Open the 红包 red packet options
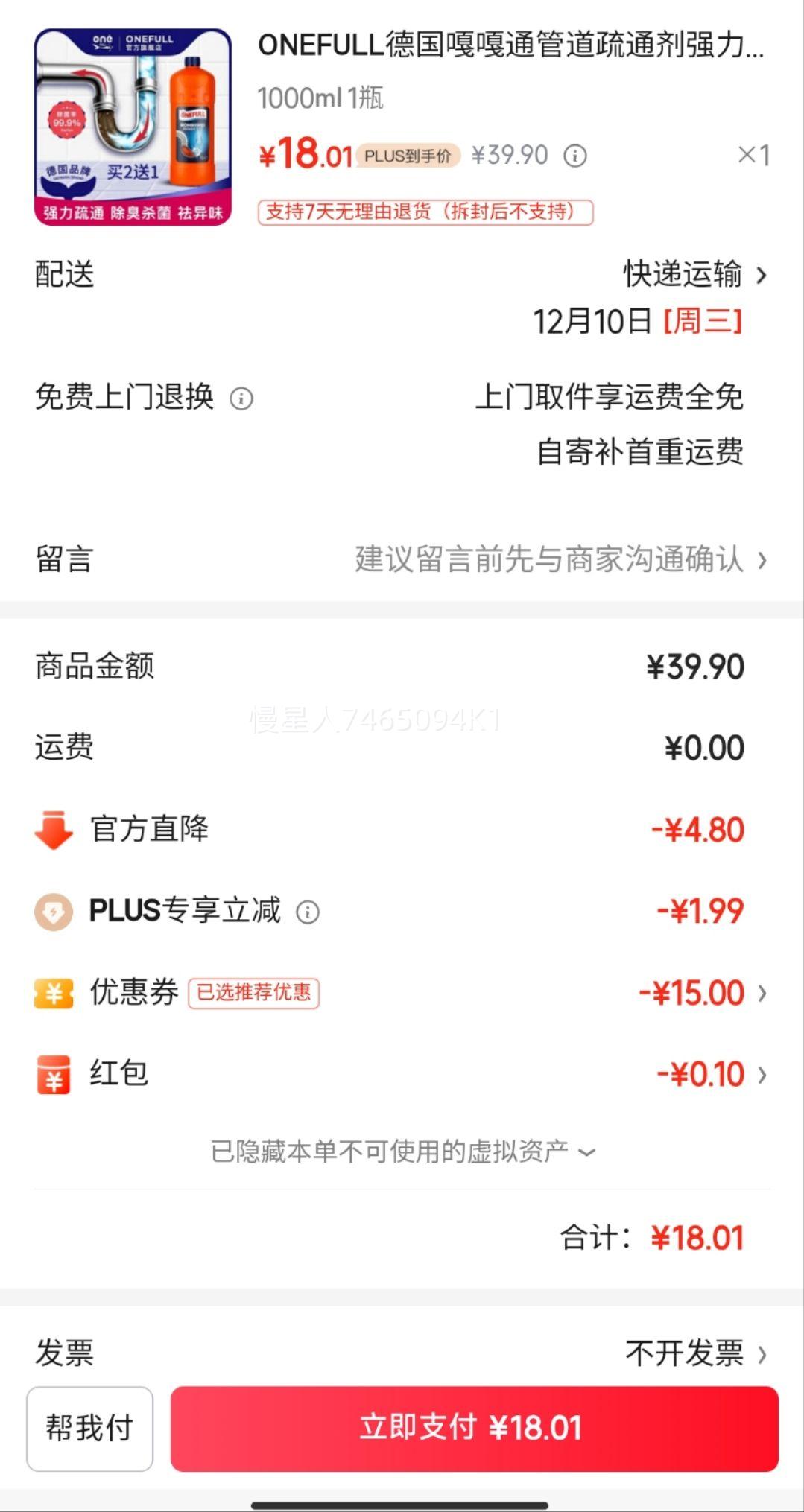Viewport: 804px width, 1512px height. click(x=402, y=1074)
